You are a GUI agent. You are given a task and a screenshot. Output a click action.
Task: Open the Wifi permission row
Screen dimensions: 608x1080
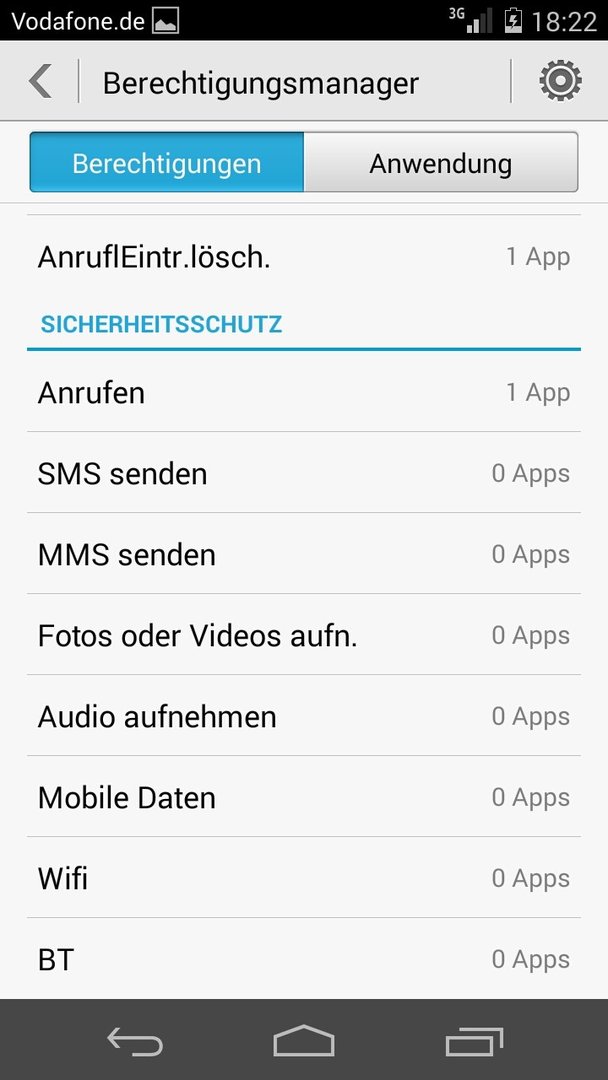tap(304, 878)
